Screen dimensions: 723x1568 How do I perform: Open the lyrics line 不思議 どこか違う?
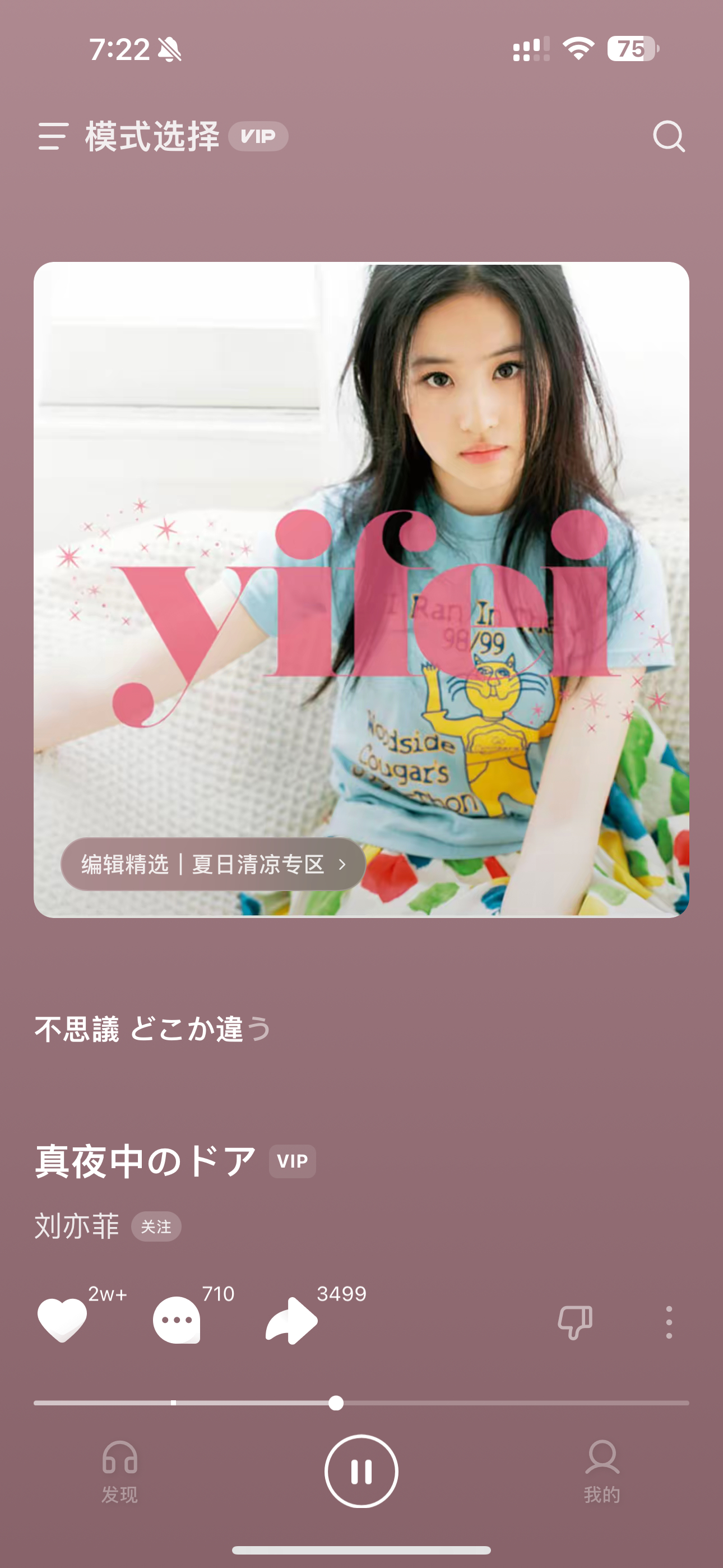(x=152, y=1029)
